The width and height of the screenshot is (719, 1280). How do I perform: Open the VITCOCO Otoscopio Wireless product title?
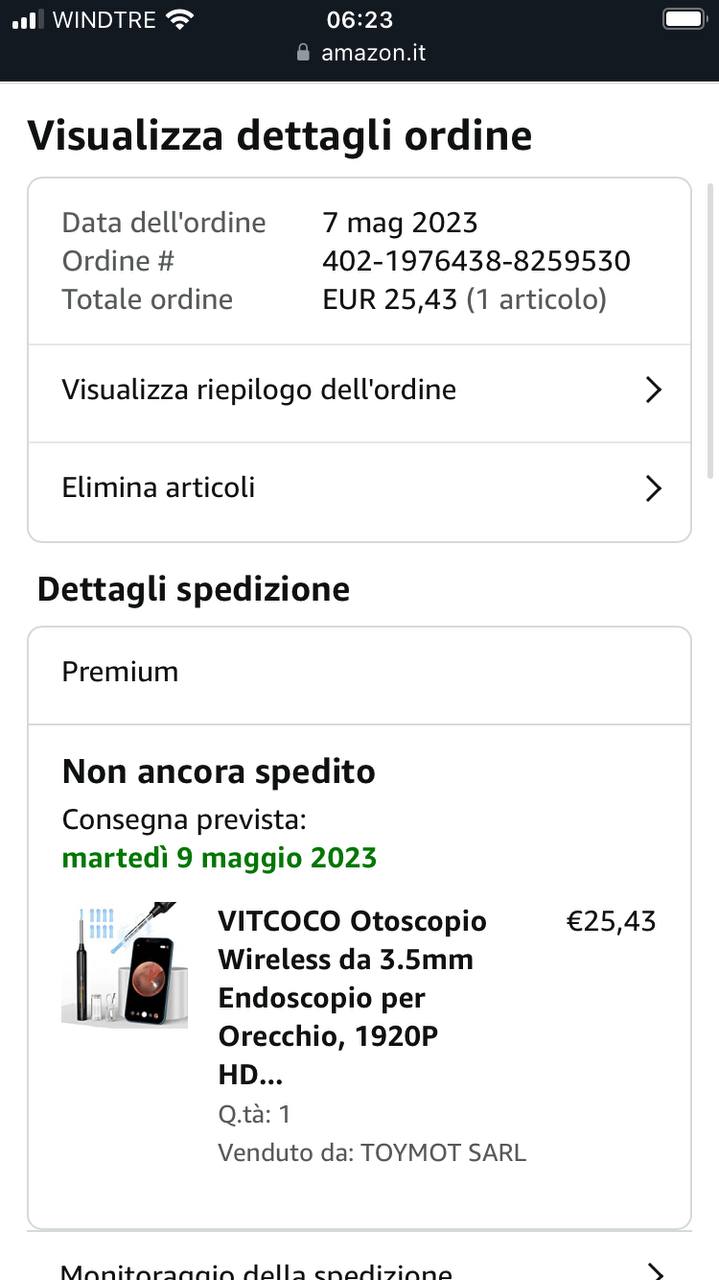[352, 997]
